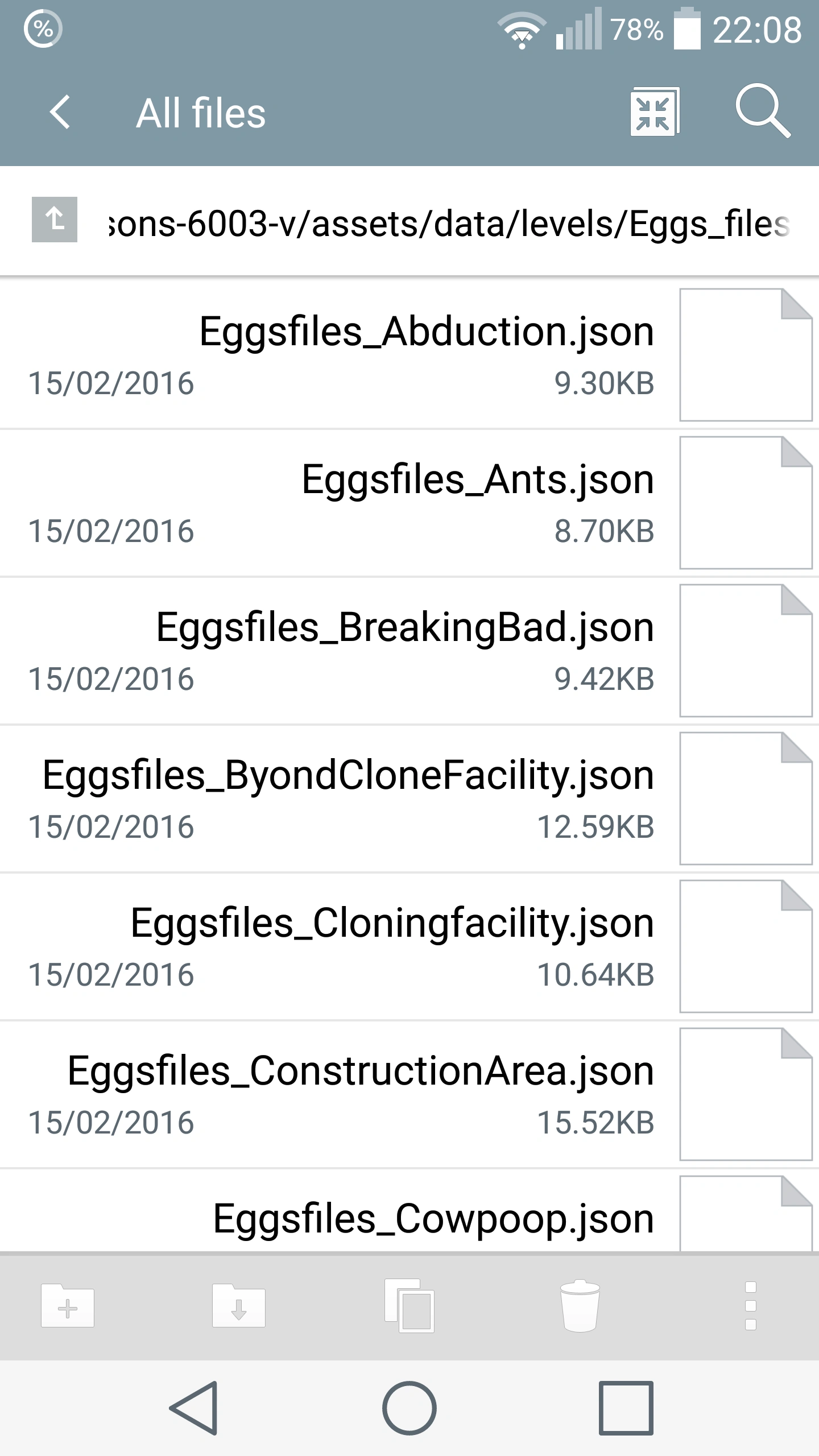Go up one folder level
819x1456 pixels.
pos(55,220)
